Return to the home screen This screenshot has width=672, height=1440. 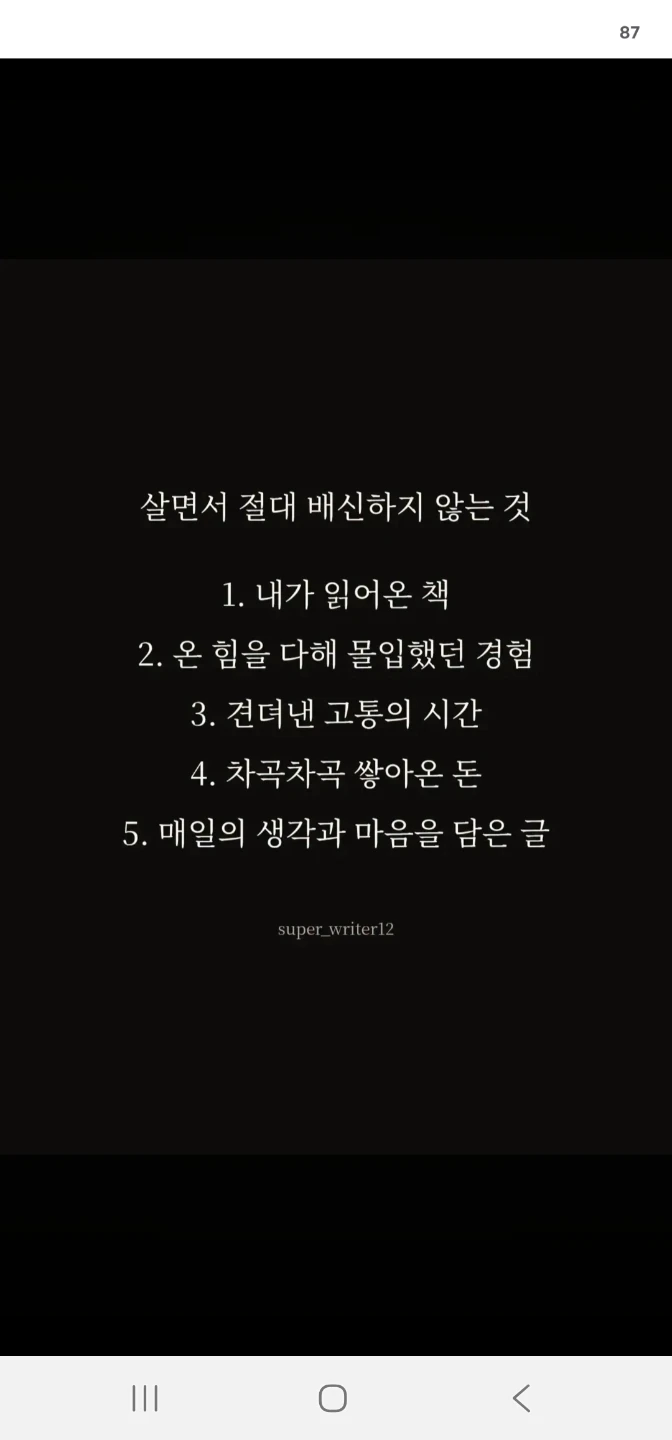333,1398
